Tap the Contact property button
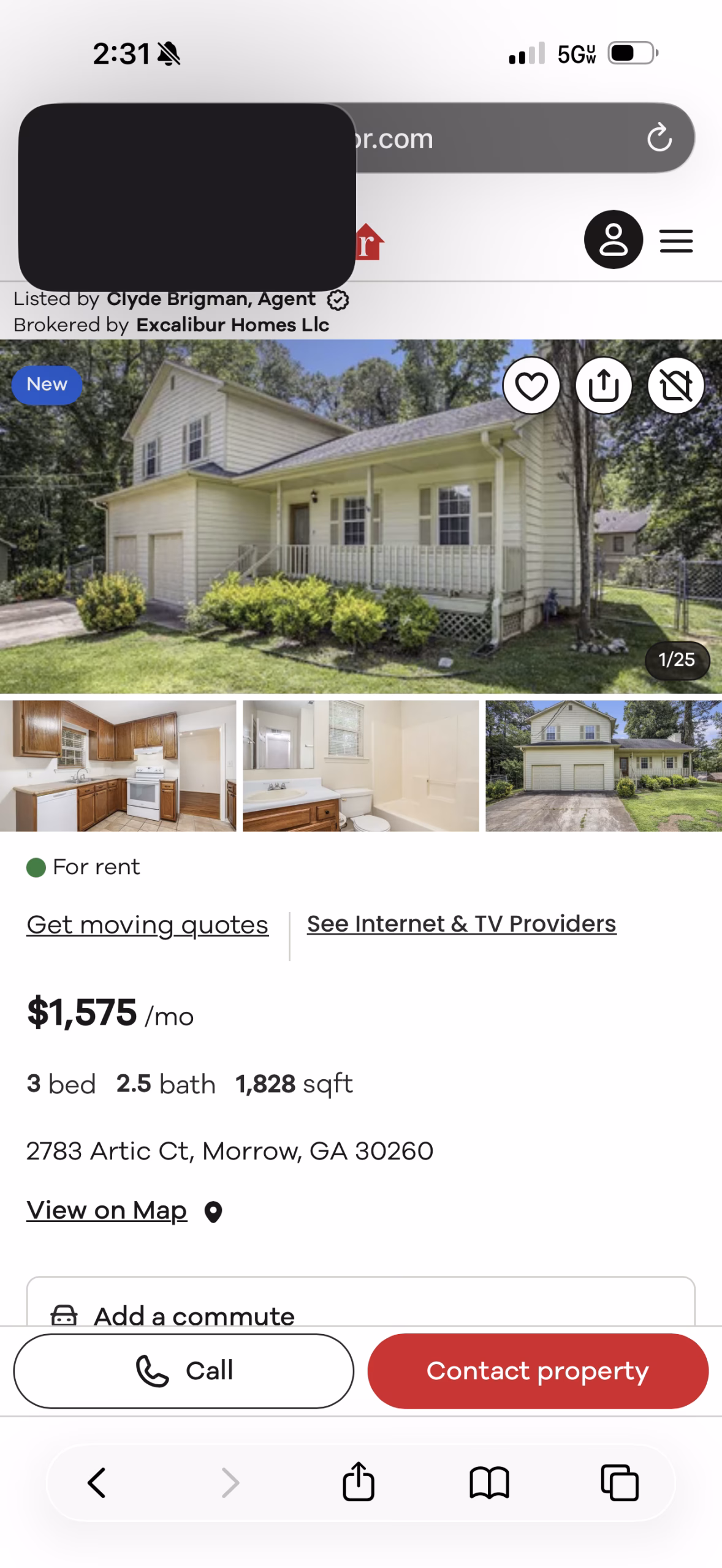The height and width of the screenshot is (1568, 722). click(x=538, y=1371)
